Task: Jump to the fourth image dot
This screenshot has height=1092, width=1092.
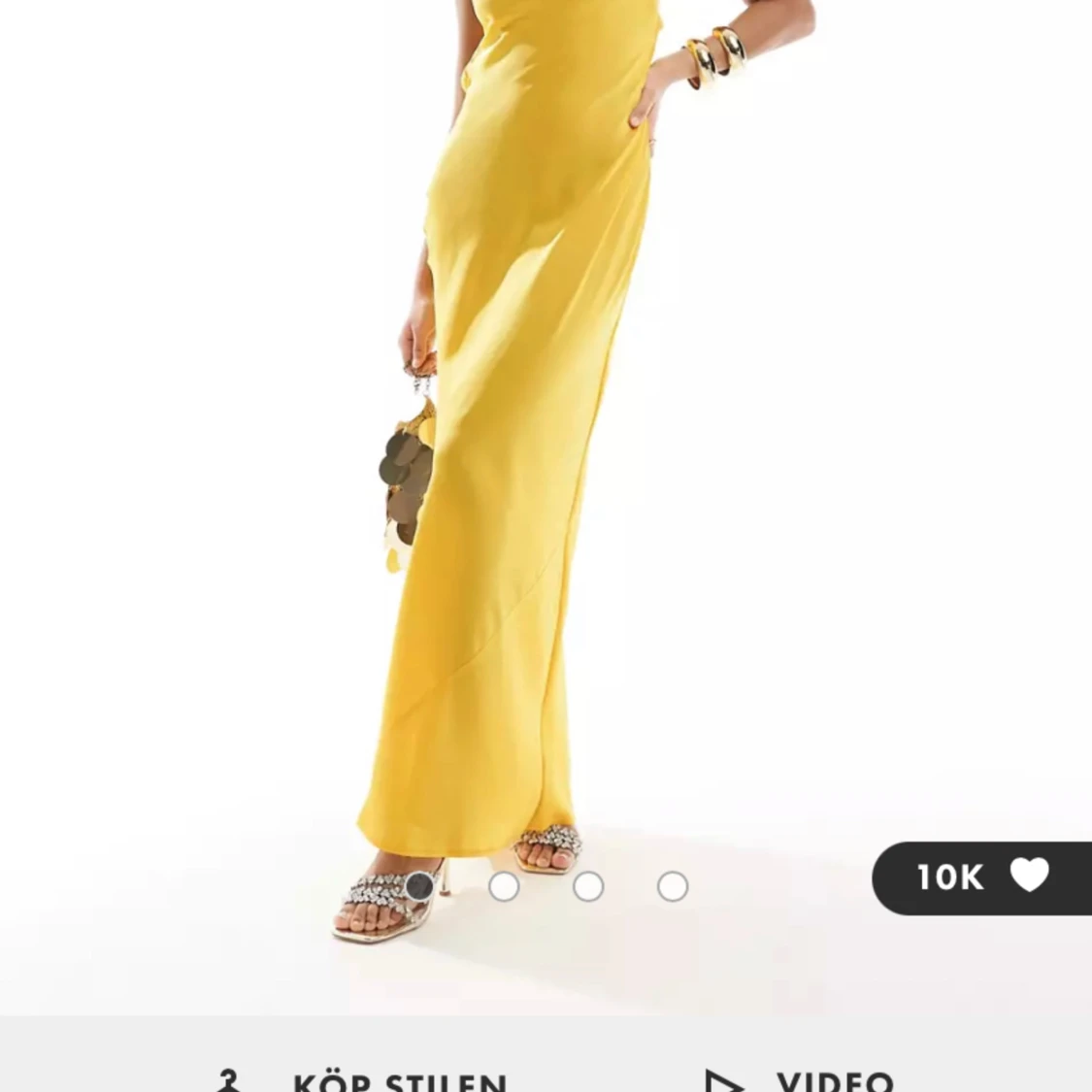Action: tap(673, 886)
